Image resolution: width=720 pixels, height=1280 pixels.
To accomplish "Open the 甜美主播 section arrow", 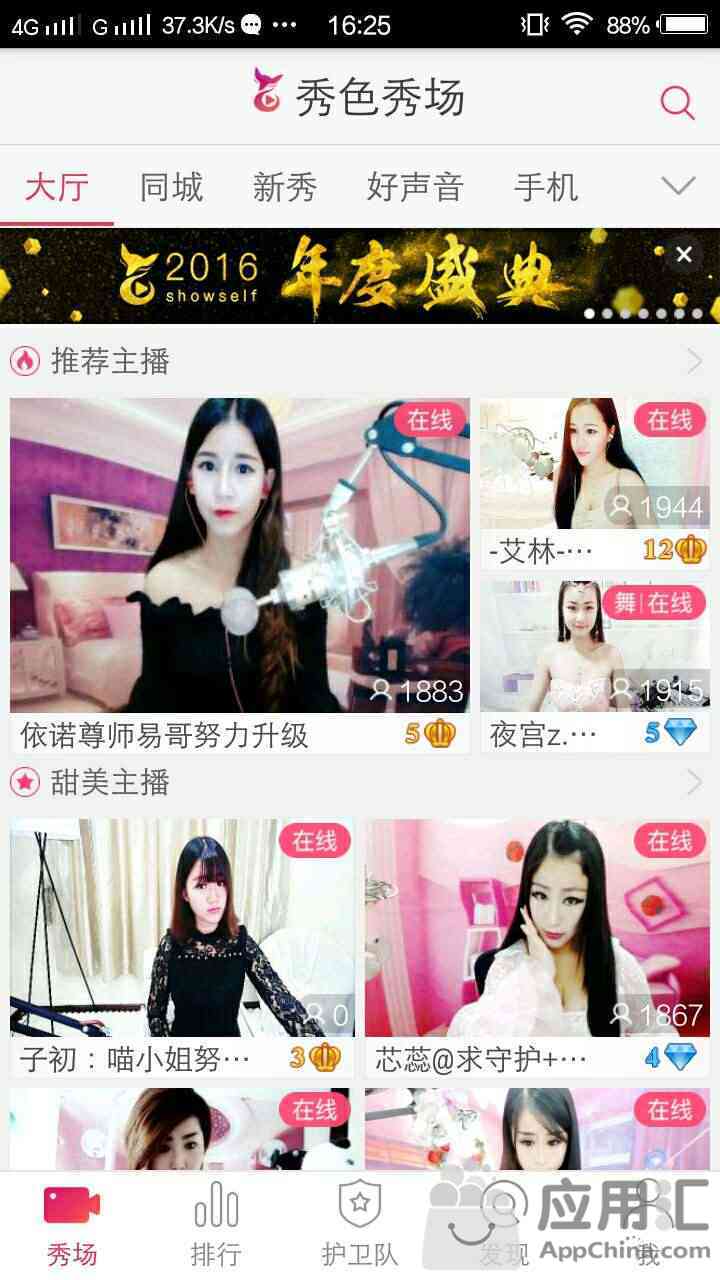I will [x=695, y=783].
